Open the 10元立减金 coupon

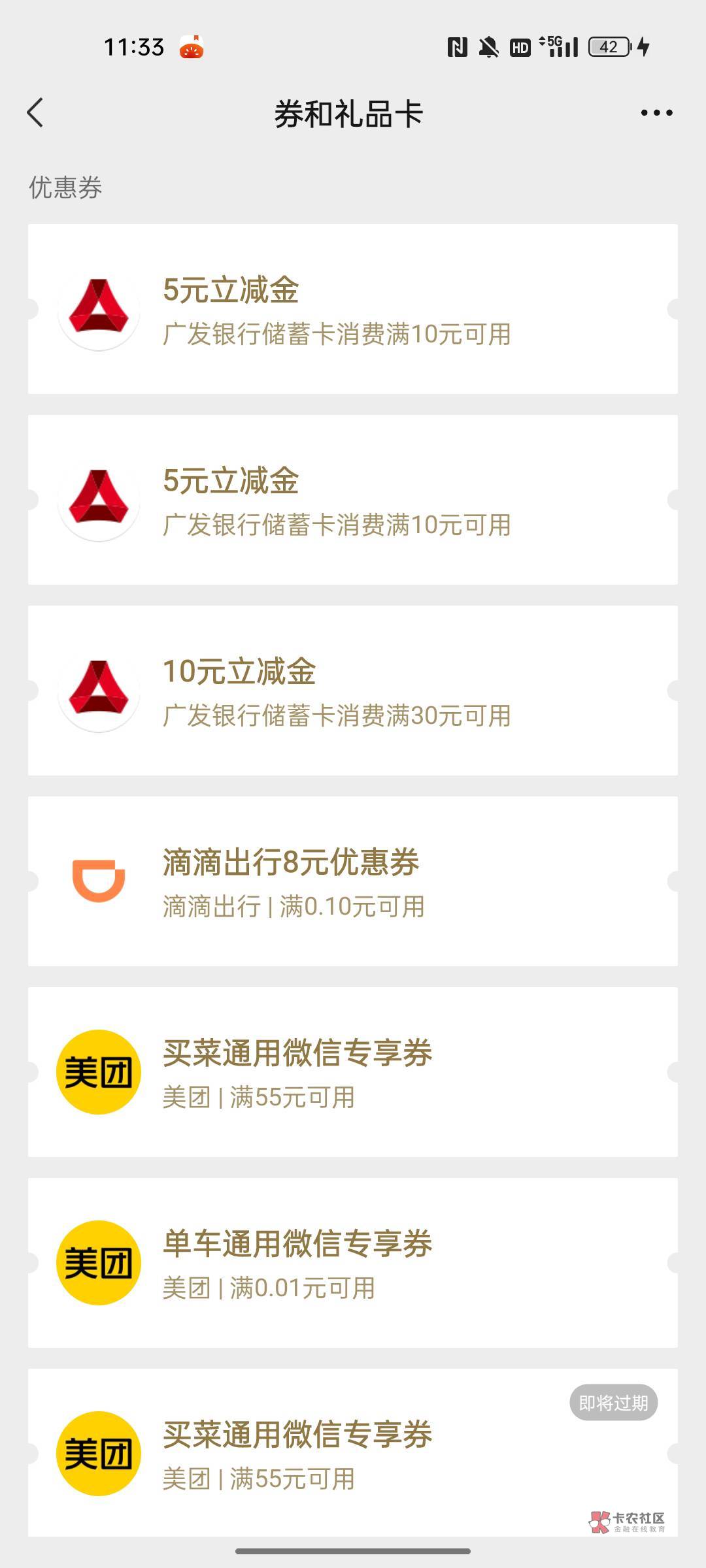click(353, 691)
